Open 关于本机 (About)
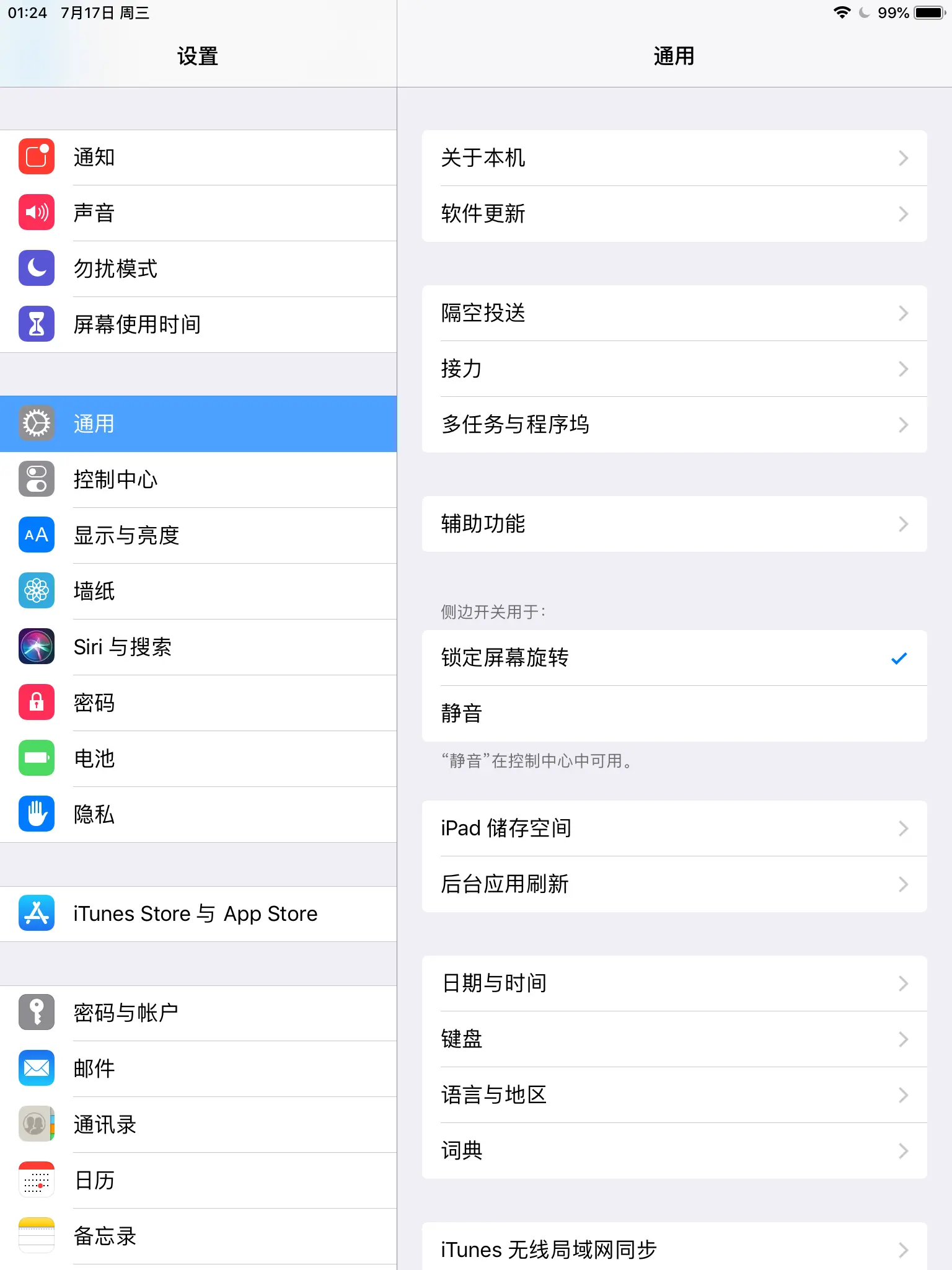Viewport: 952px width, 1270px height. click(x=674, y=158)
